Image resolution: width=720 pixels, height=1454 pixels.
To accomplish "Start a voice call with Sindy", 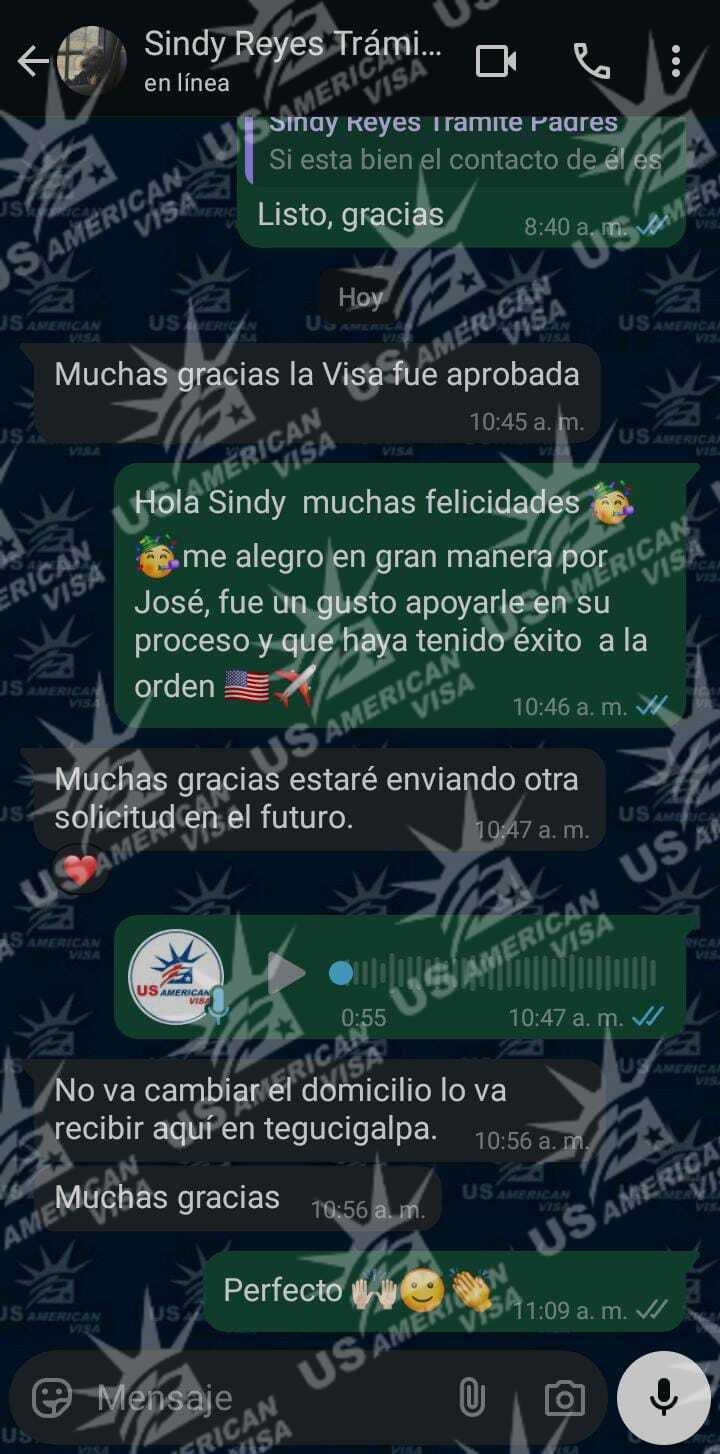I will 591,62.
